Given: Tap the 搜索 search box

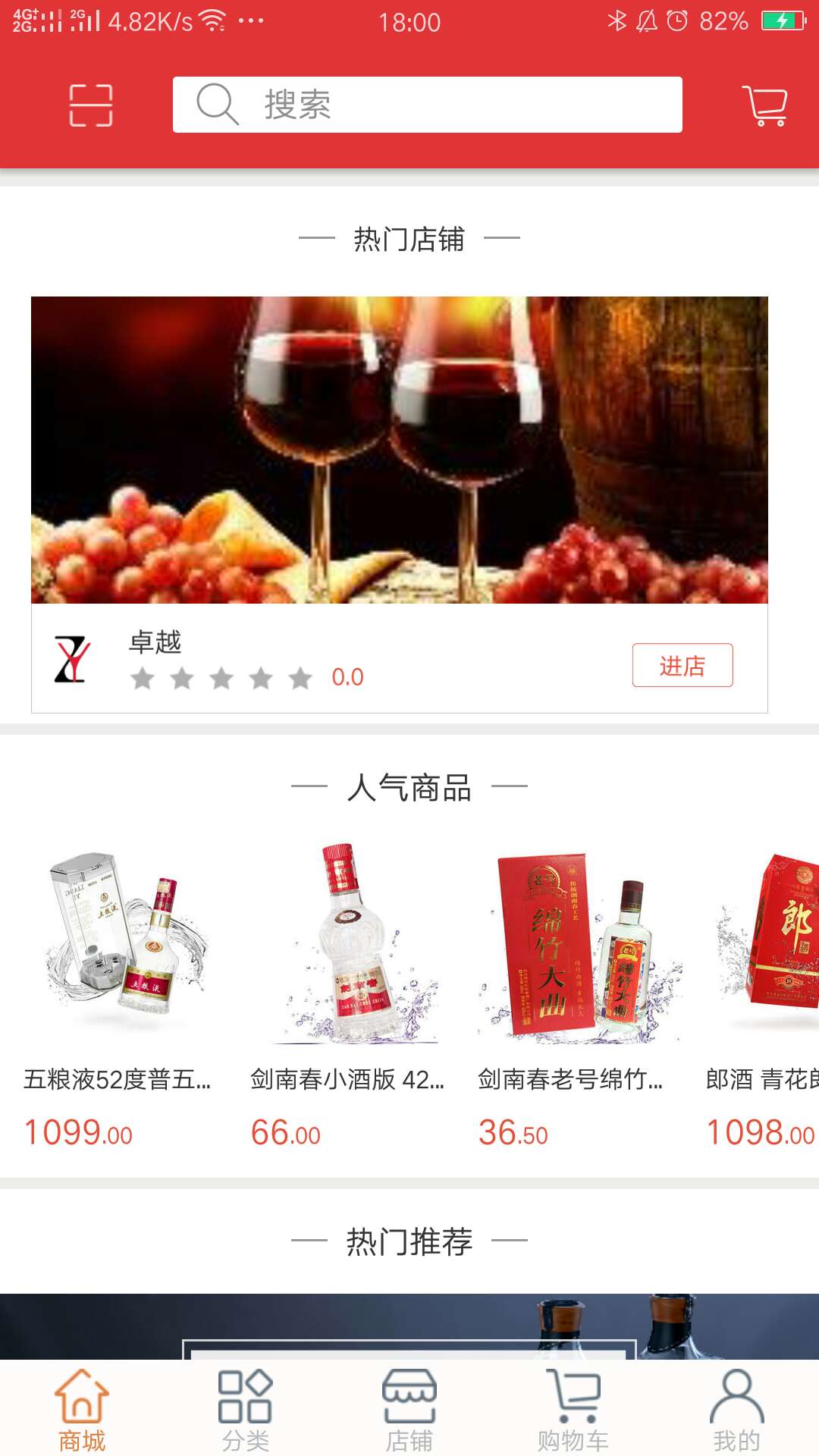Looking at the screenshot, I should [x=427, y=105].
